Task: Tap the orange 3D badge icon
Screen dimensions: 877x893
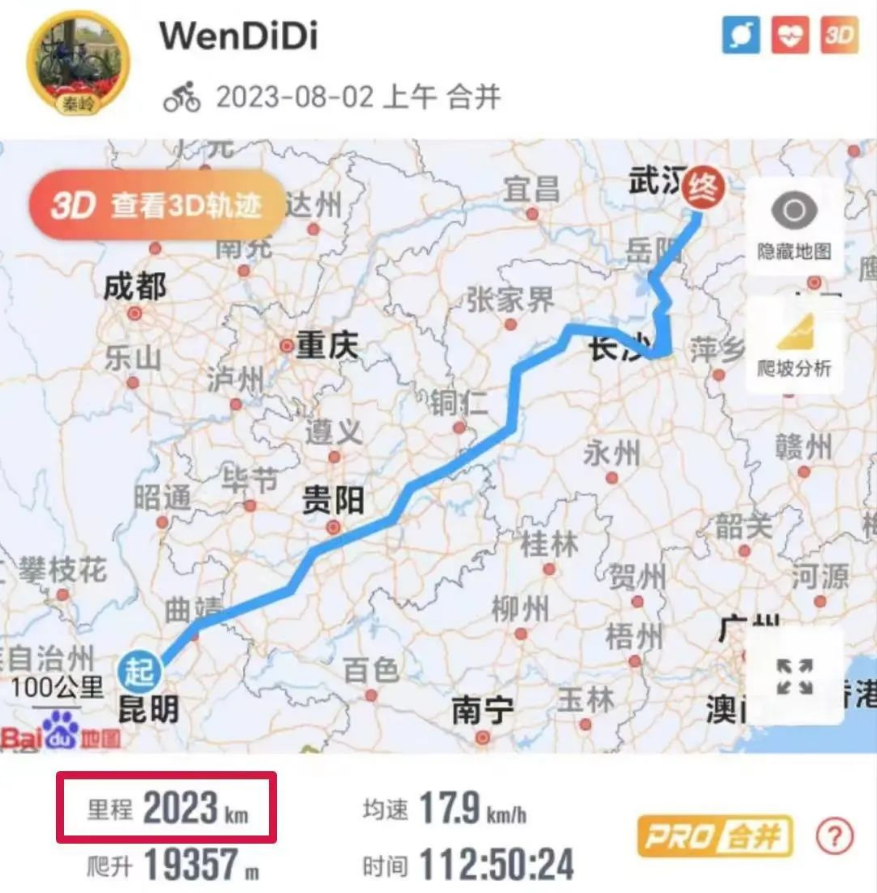Action: point(839,36)
